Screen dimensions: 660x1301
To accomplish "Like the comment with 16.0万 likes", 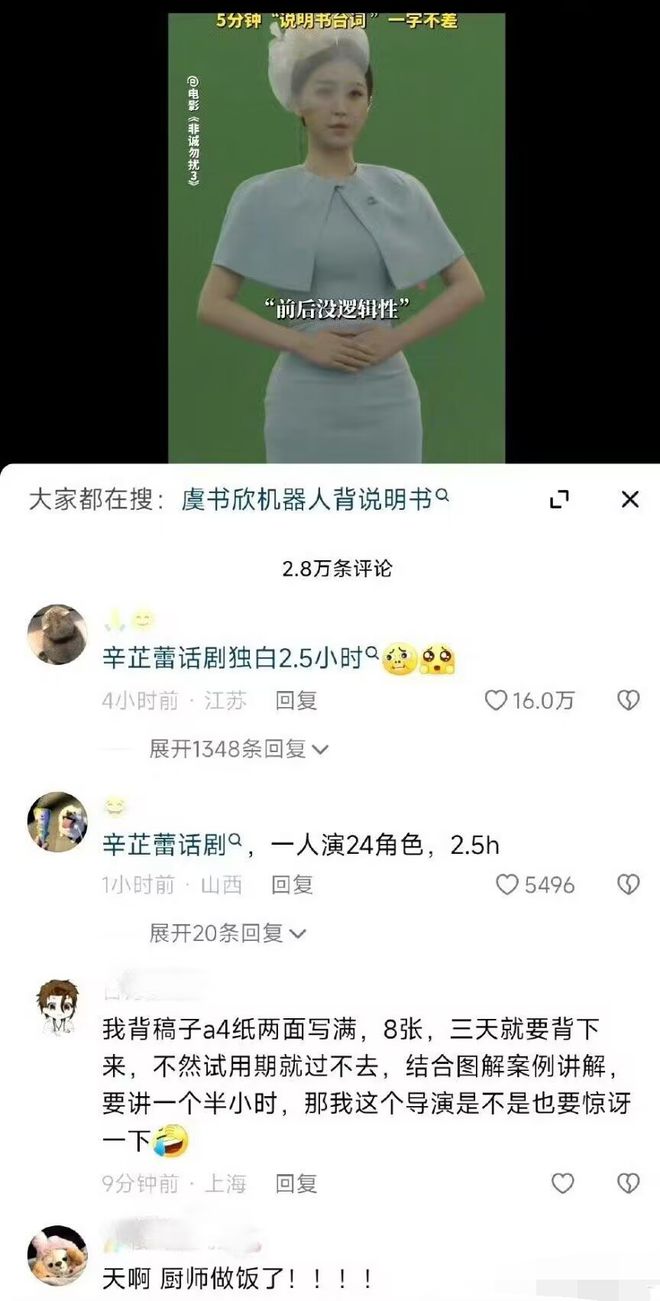I will coord(496,701).
